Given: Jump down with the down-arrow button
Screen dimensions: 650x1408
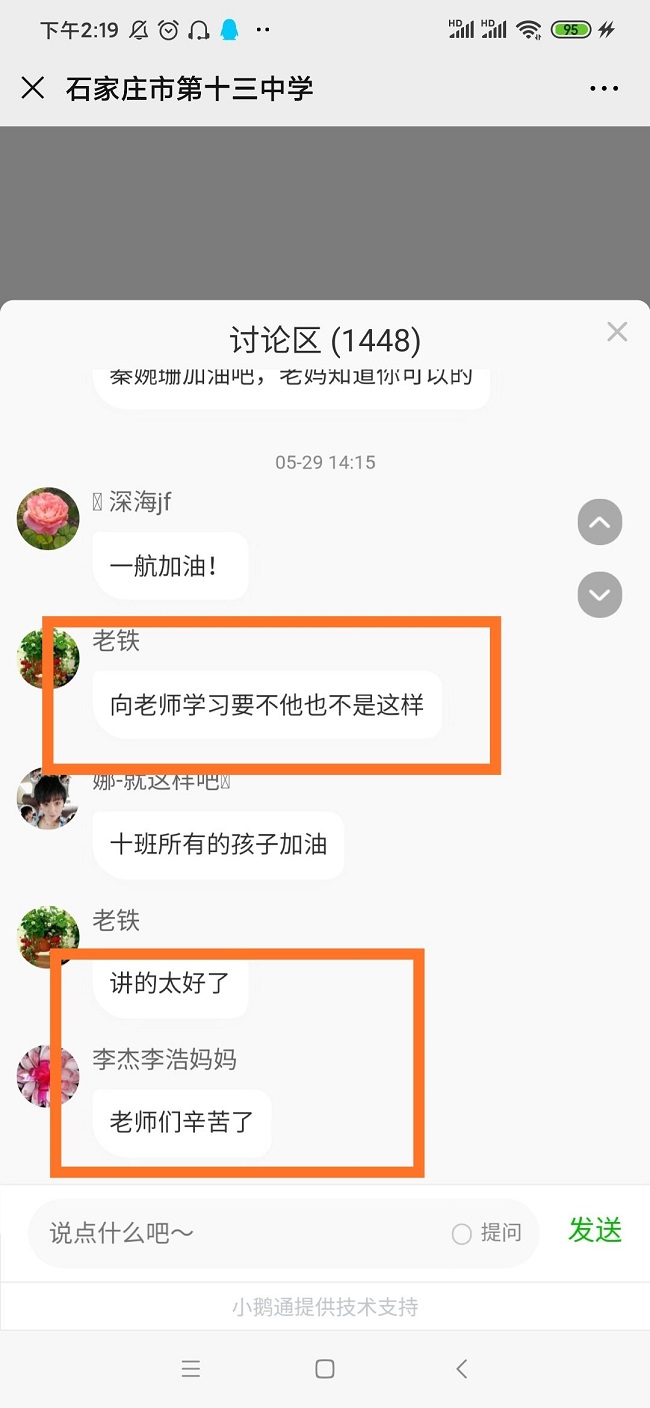Looking at the screenshot, I should pyautogui.click(x=600, y=595).
